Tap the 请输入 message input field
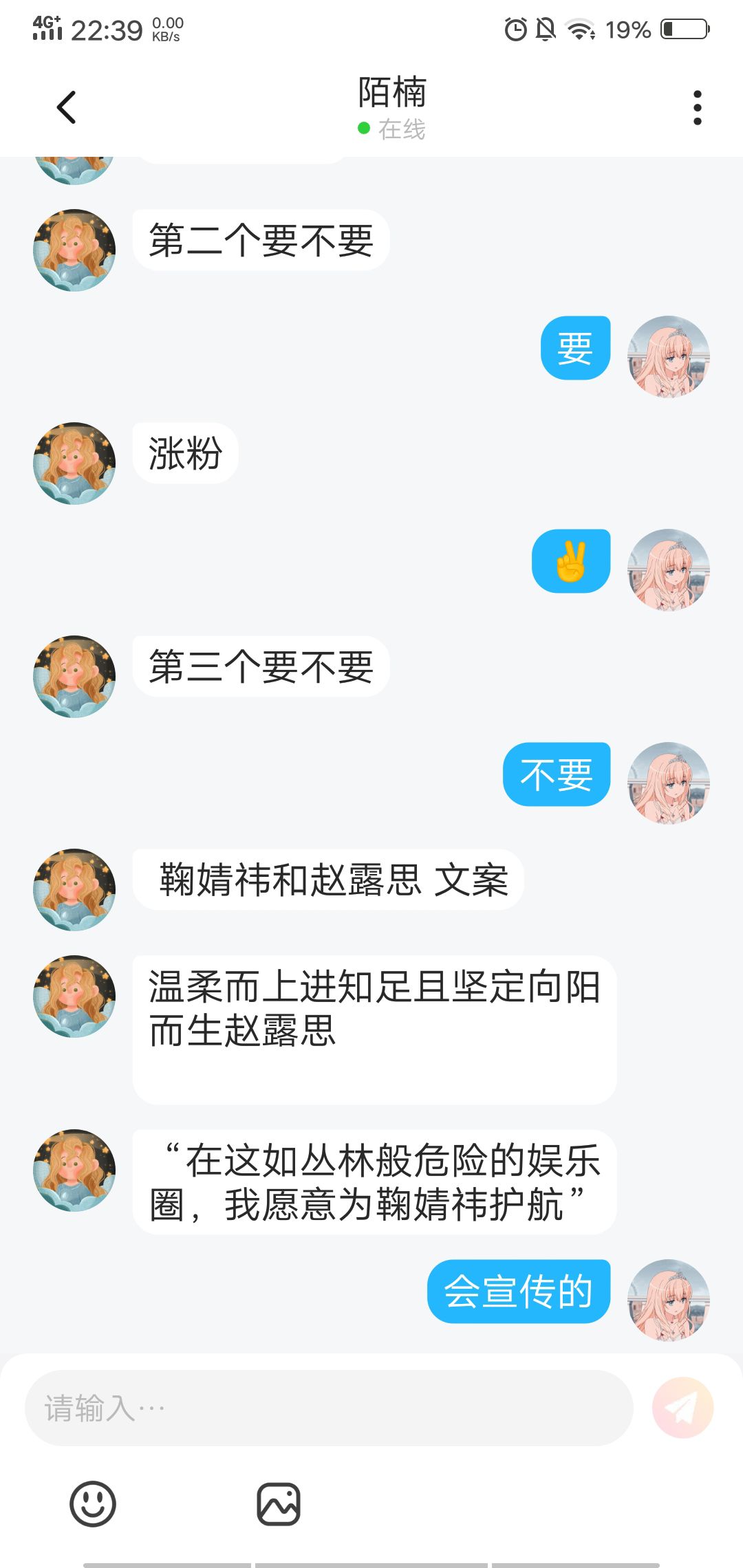The width and height of the screenshot is (743, 1568). tap(329, 1408)
